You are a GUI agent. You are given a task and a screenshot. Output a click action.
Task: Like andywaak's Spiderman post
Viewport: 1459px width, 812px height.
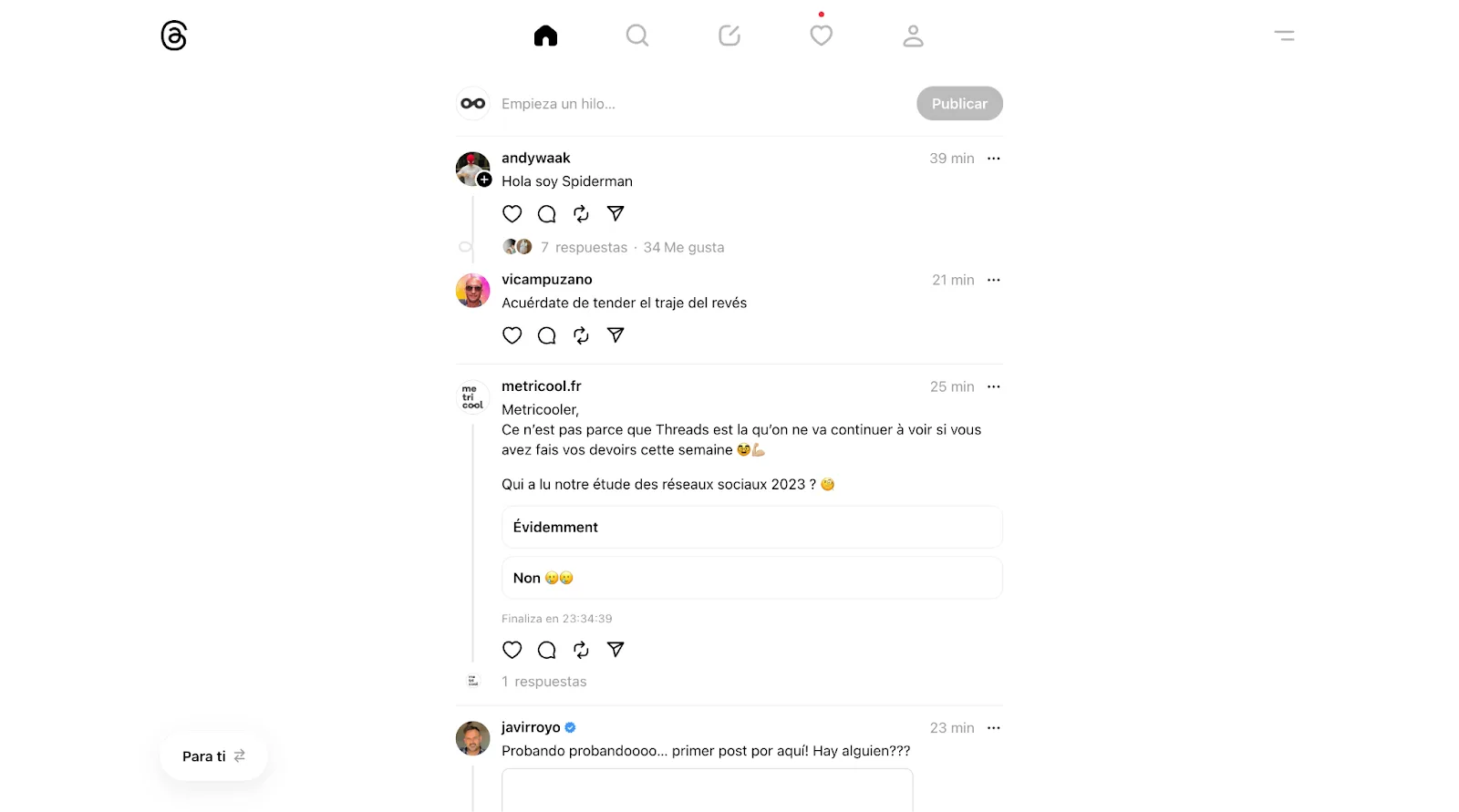[512, 214]
